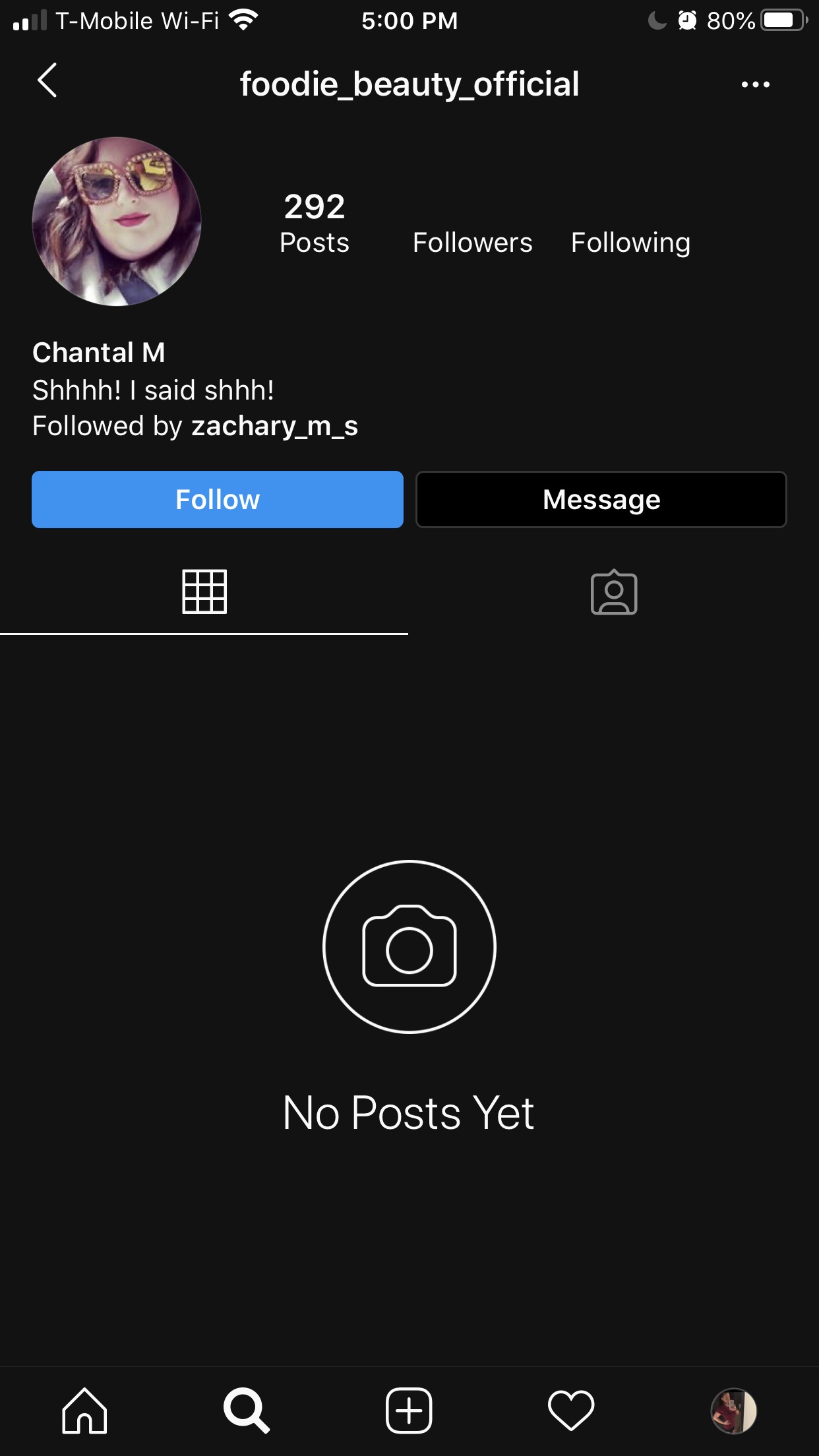This screenshot has height=1456, width=819.
Task: Select the posts grid tab
Action: 204,591
